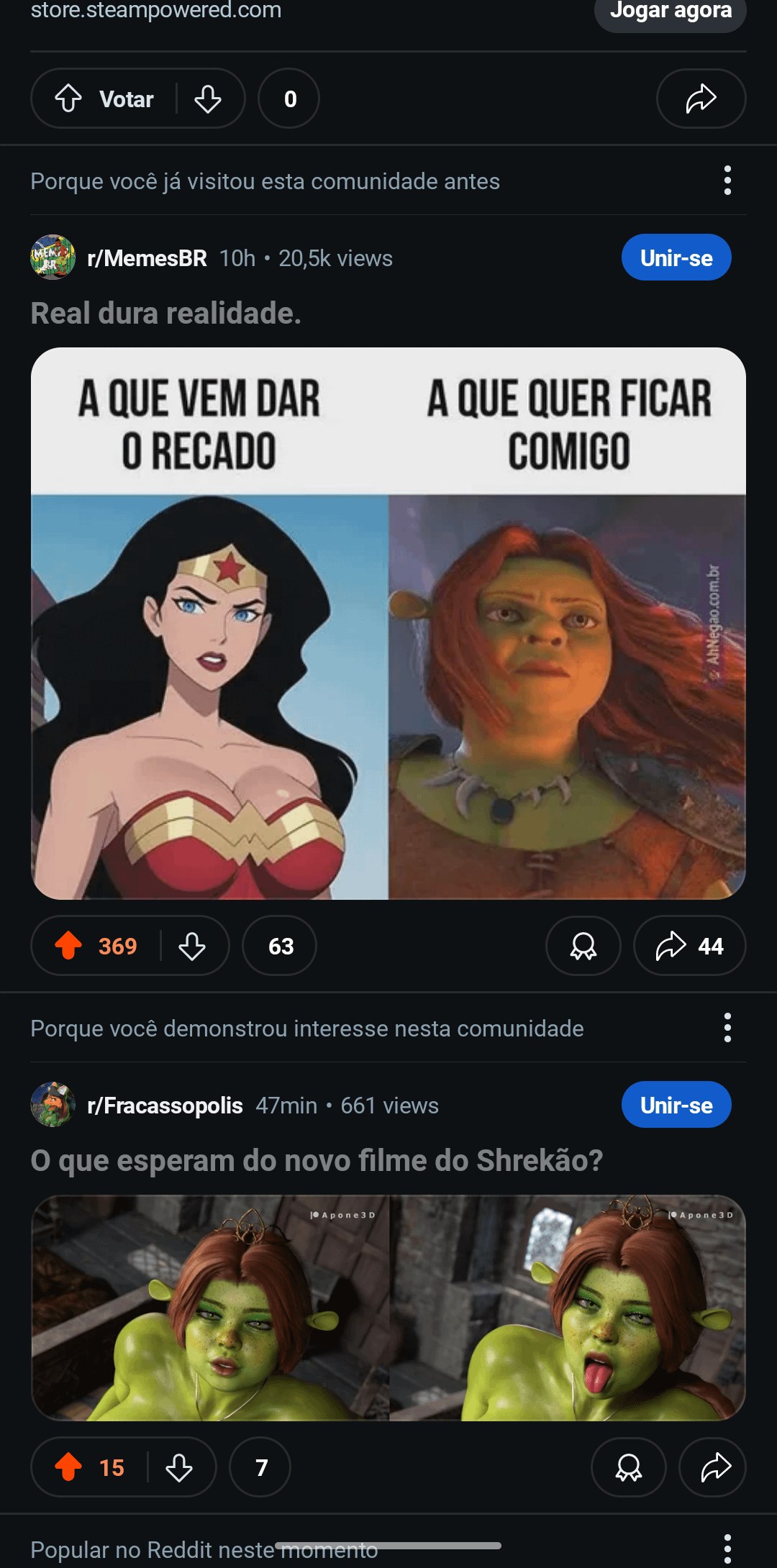This screenshot has height=1568, width=777.
Task: View the 63 comments on the MemesBR post
Action: coord(280,946)
